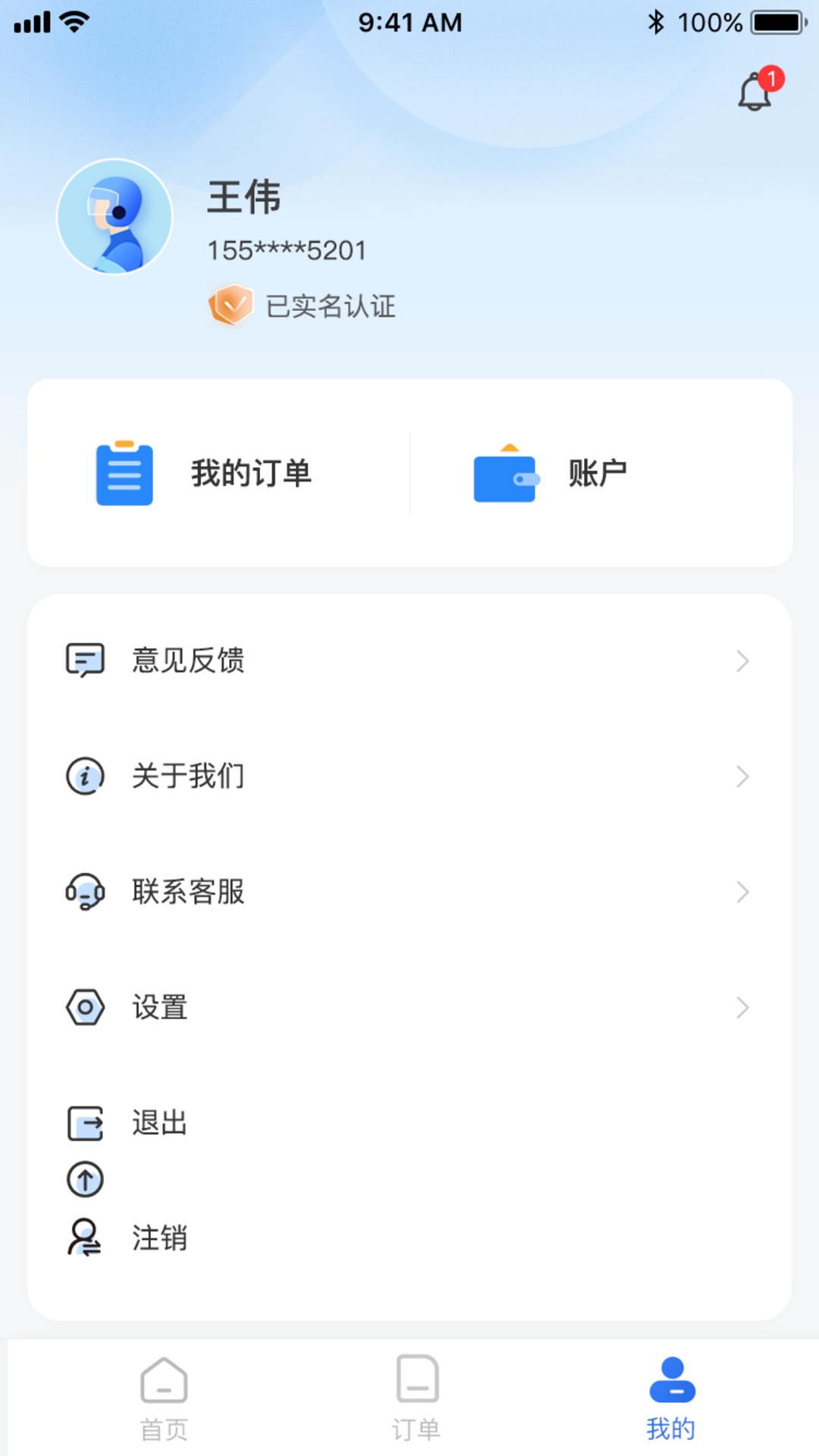
Task: Expand 联系客服 with its chevron
Action: pos(742,892)
